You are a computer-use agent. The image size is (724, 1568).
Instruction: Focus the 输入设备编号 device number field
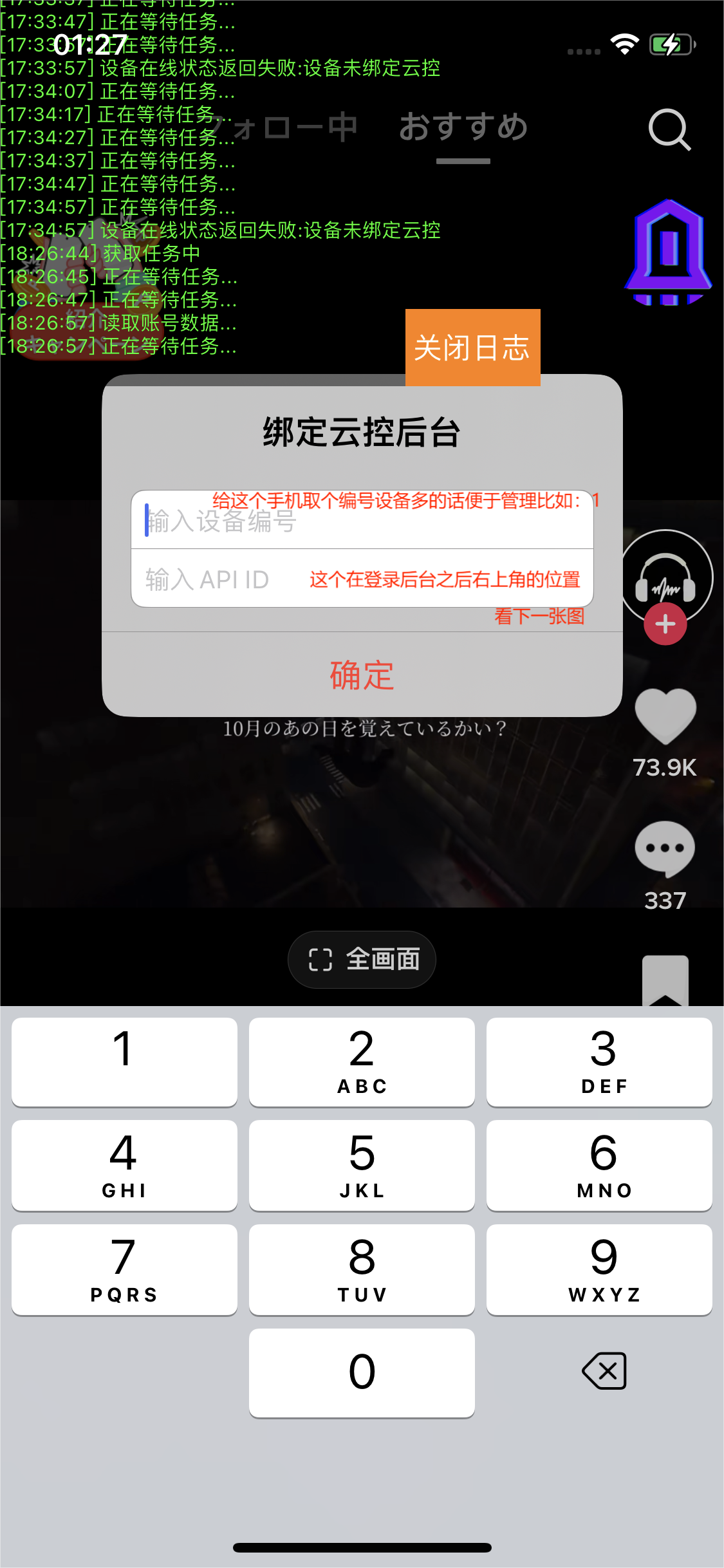(x=362, y=520)
